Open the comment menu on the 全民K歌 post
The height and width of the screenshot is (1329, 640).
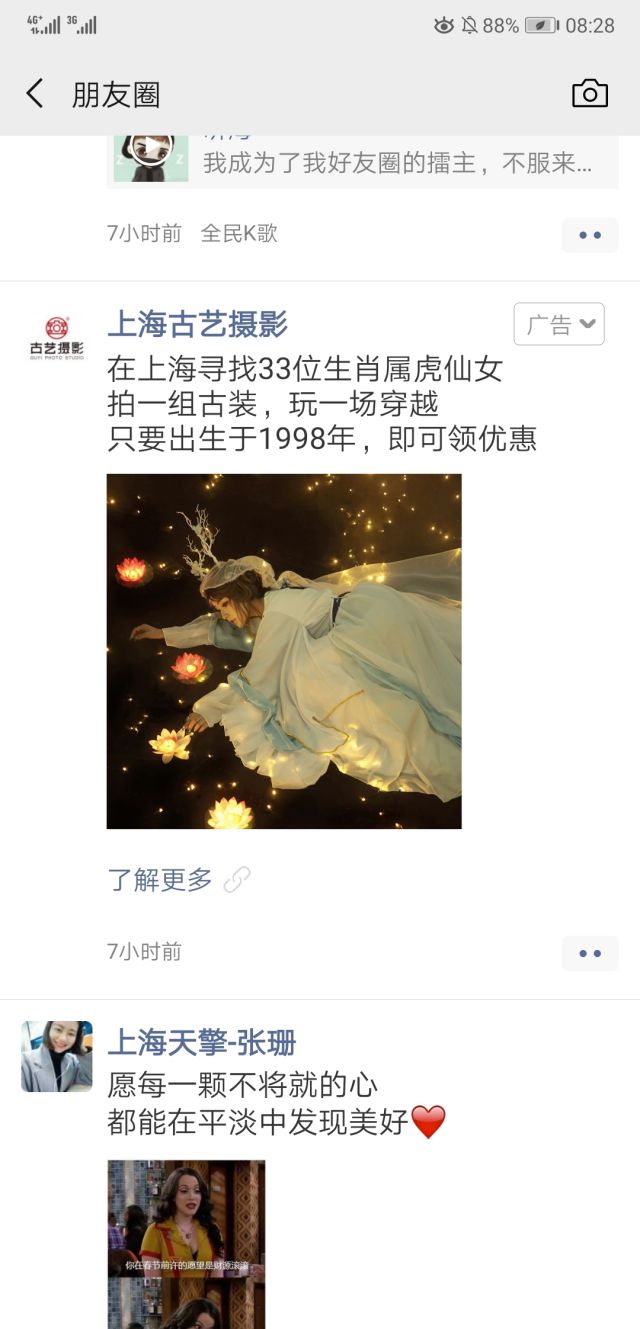[589, 235]
